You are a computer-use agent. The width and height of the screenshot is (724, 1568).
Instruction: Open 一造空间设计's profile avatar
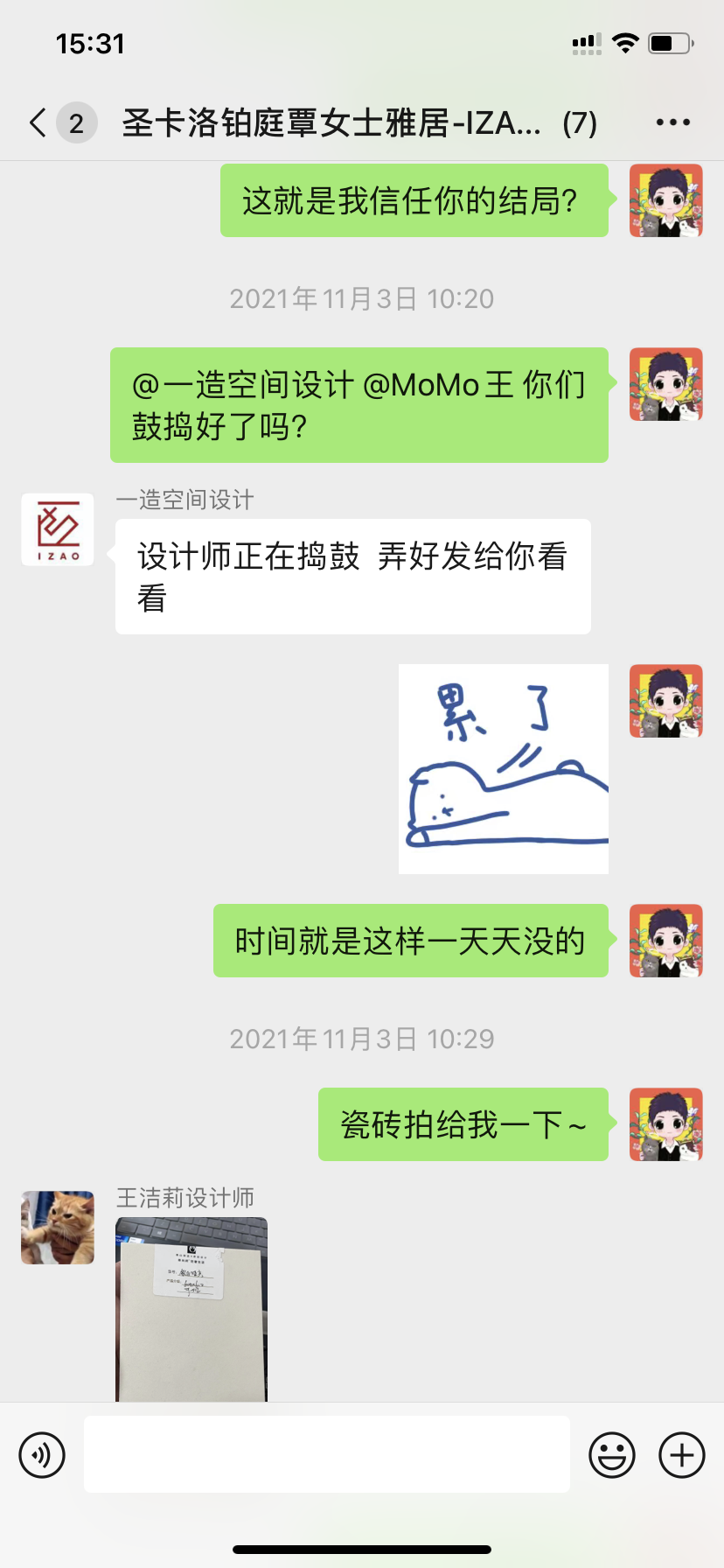tap(58, 529)
